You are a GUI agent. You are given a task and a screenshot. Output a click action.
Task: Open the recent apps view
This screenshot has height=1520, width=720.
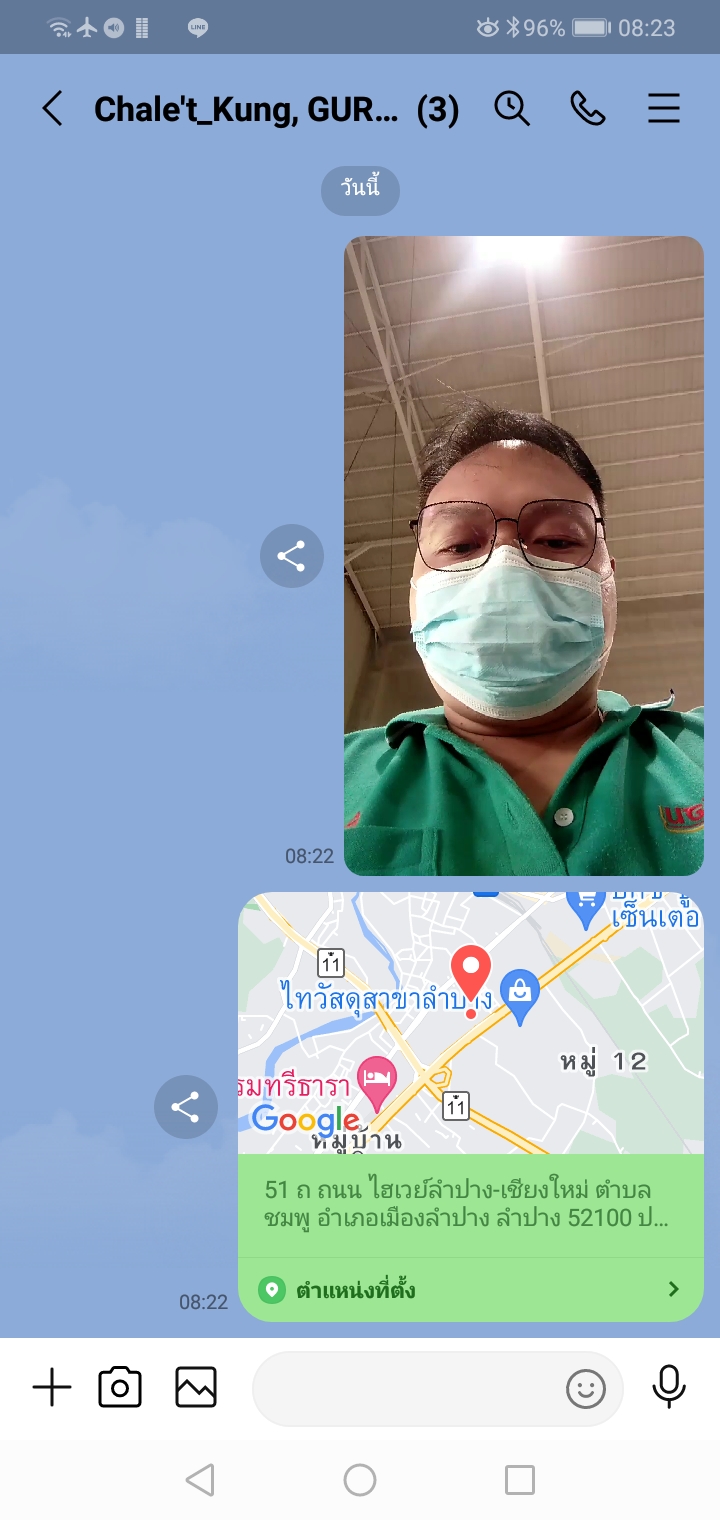coord(519,1480)
